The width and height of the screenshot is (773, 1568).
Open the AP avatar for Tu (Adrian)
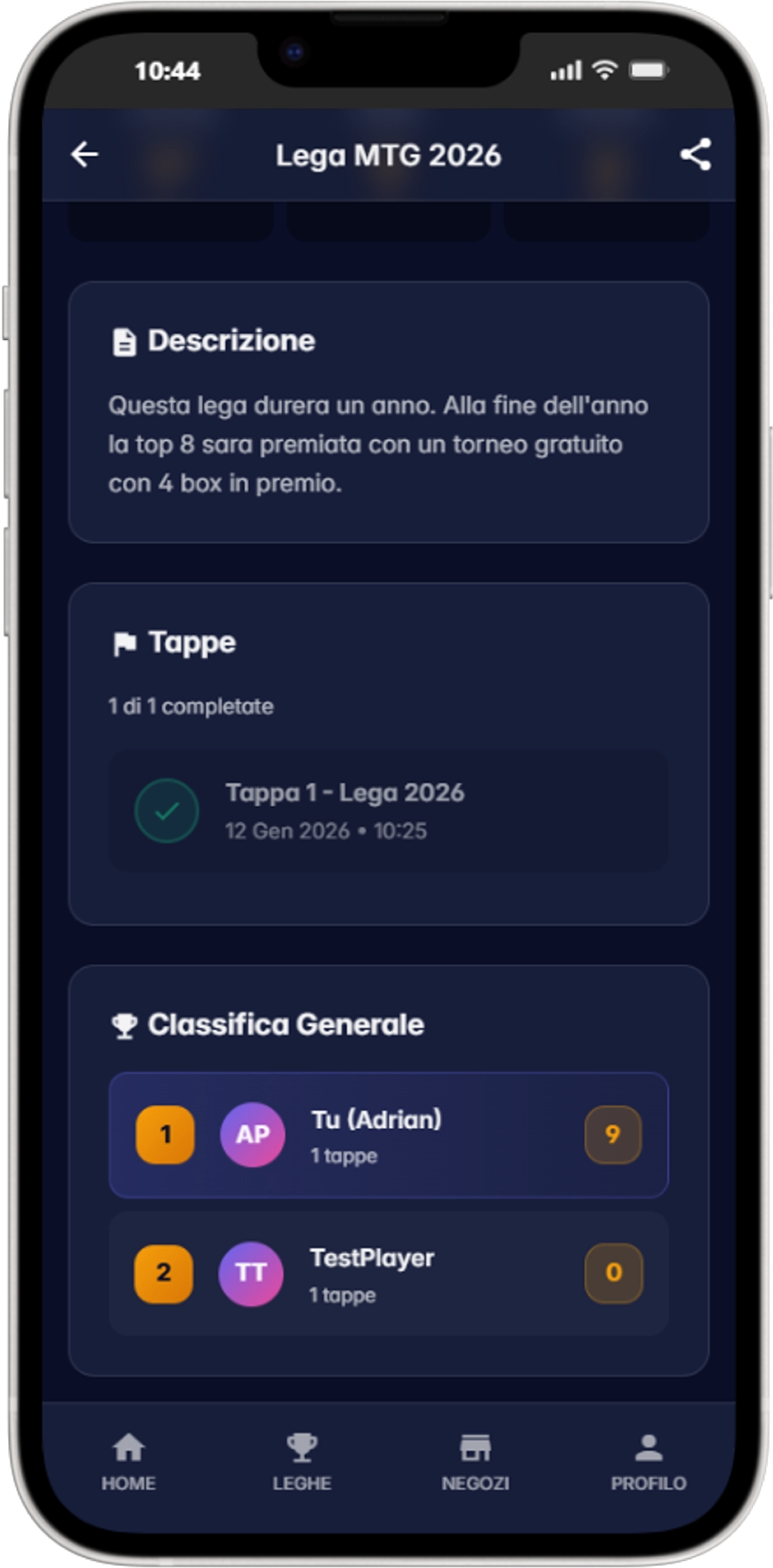(x=252, y=1135)
